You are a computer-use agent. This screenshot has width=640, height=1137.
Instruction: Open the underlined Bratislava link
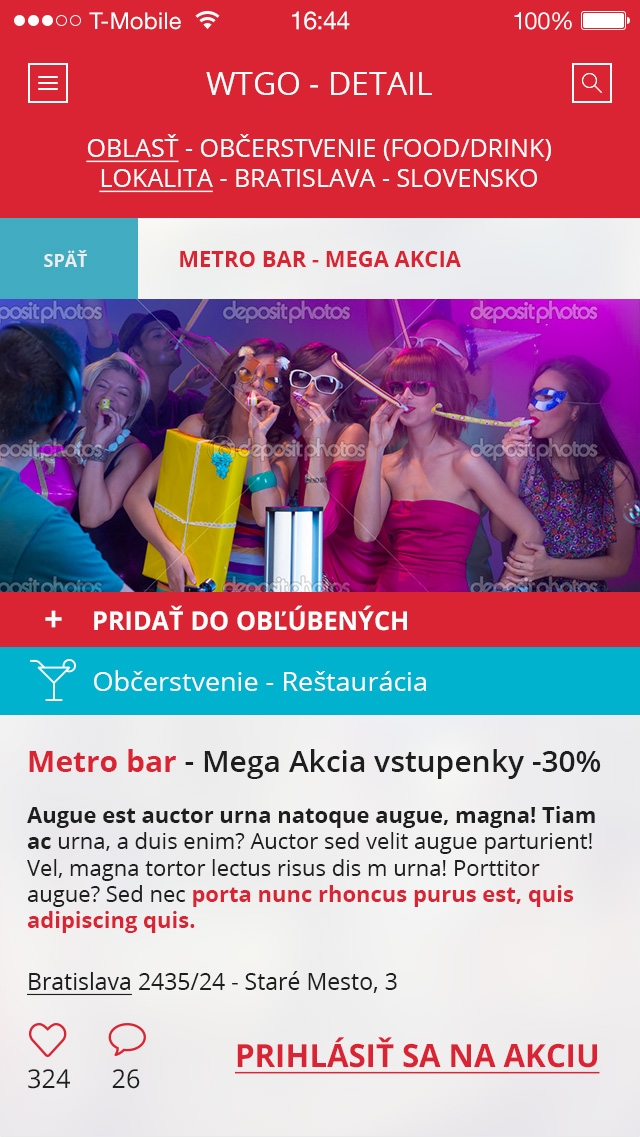(x=79, y=982)
